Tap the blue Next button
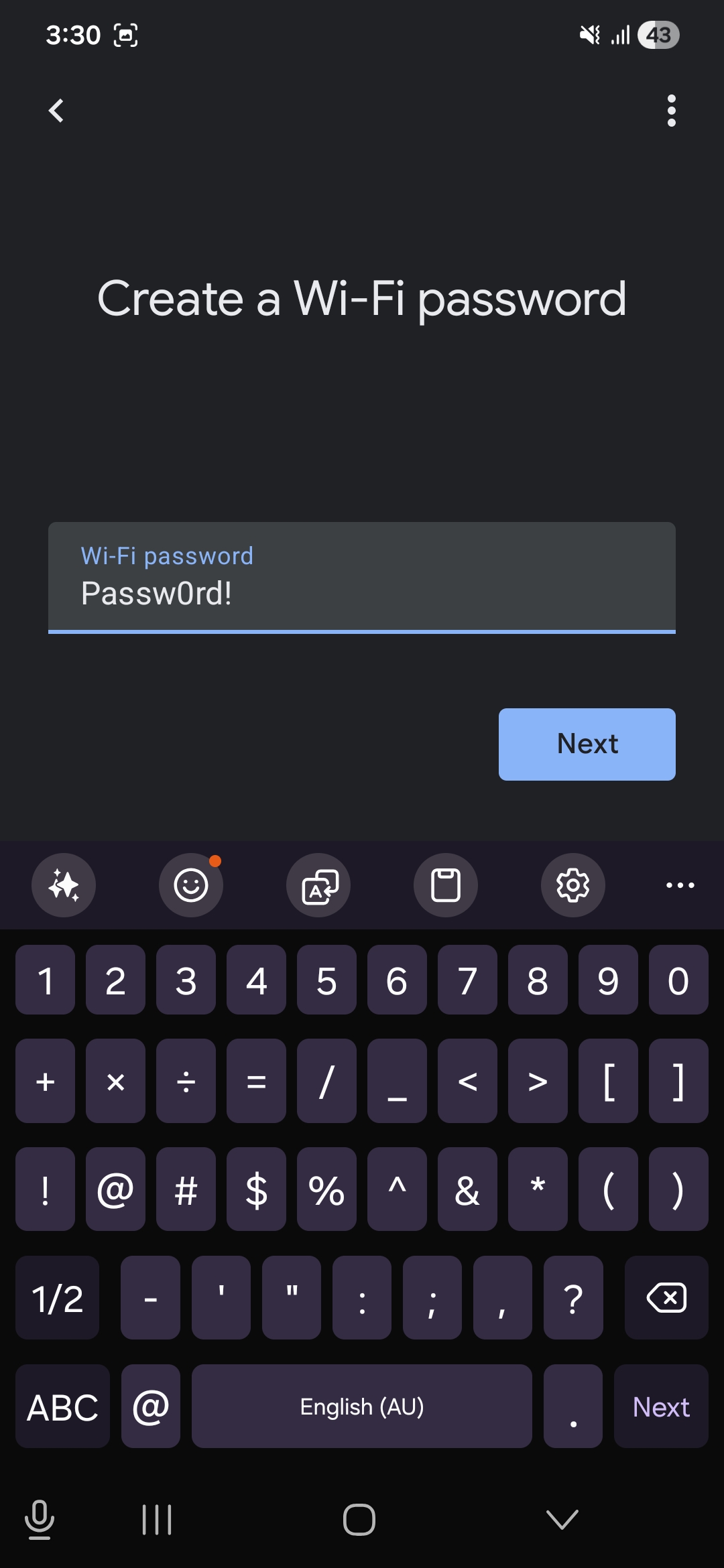This screenshot has height=1568, width=724. click(x=587, y=744)
